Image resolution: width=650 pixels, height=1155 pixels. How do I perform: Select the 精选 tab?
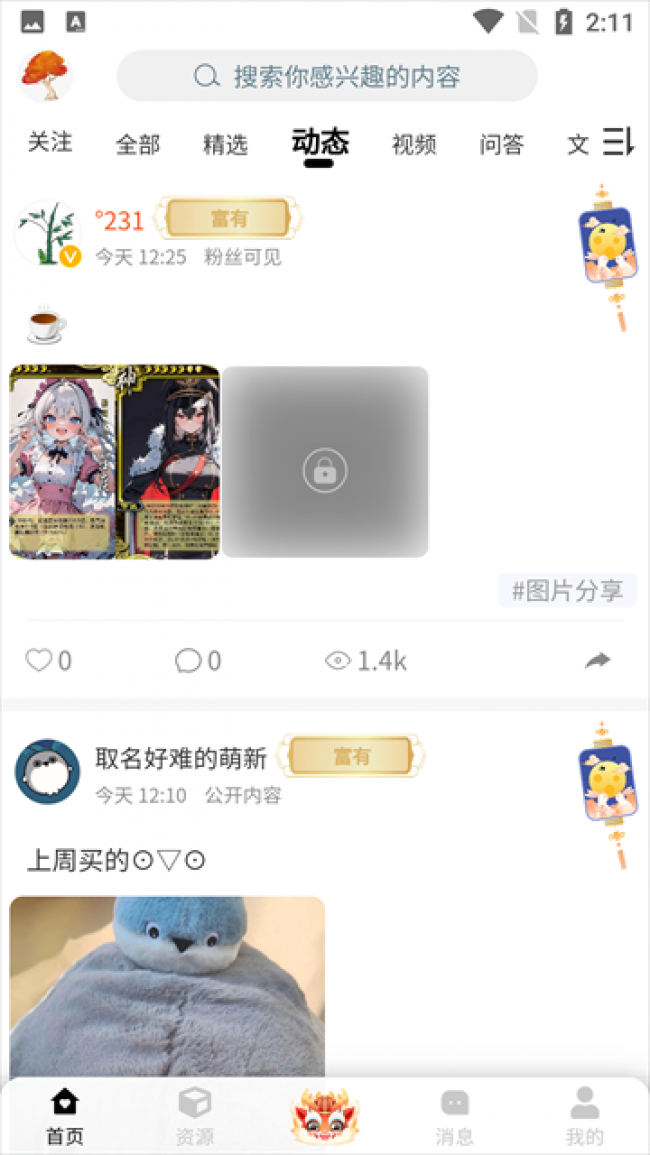point(225,144)
